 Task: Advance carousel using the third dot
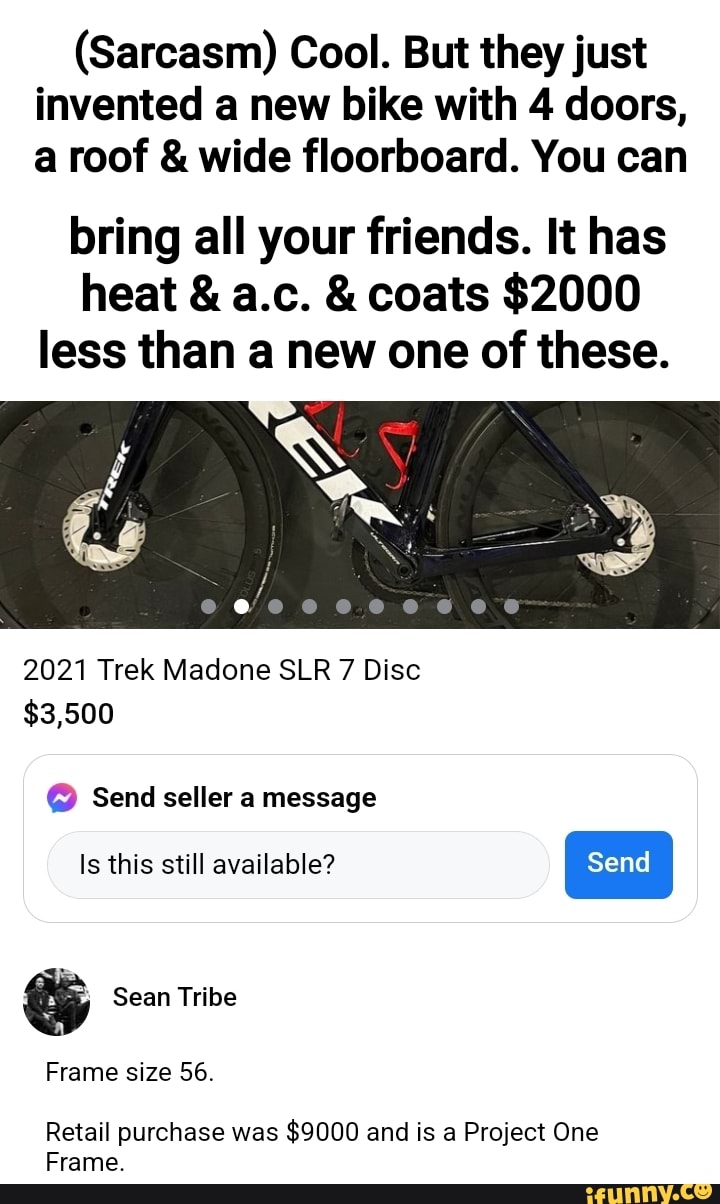point(275,605)
